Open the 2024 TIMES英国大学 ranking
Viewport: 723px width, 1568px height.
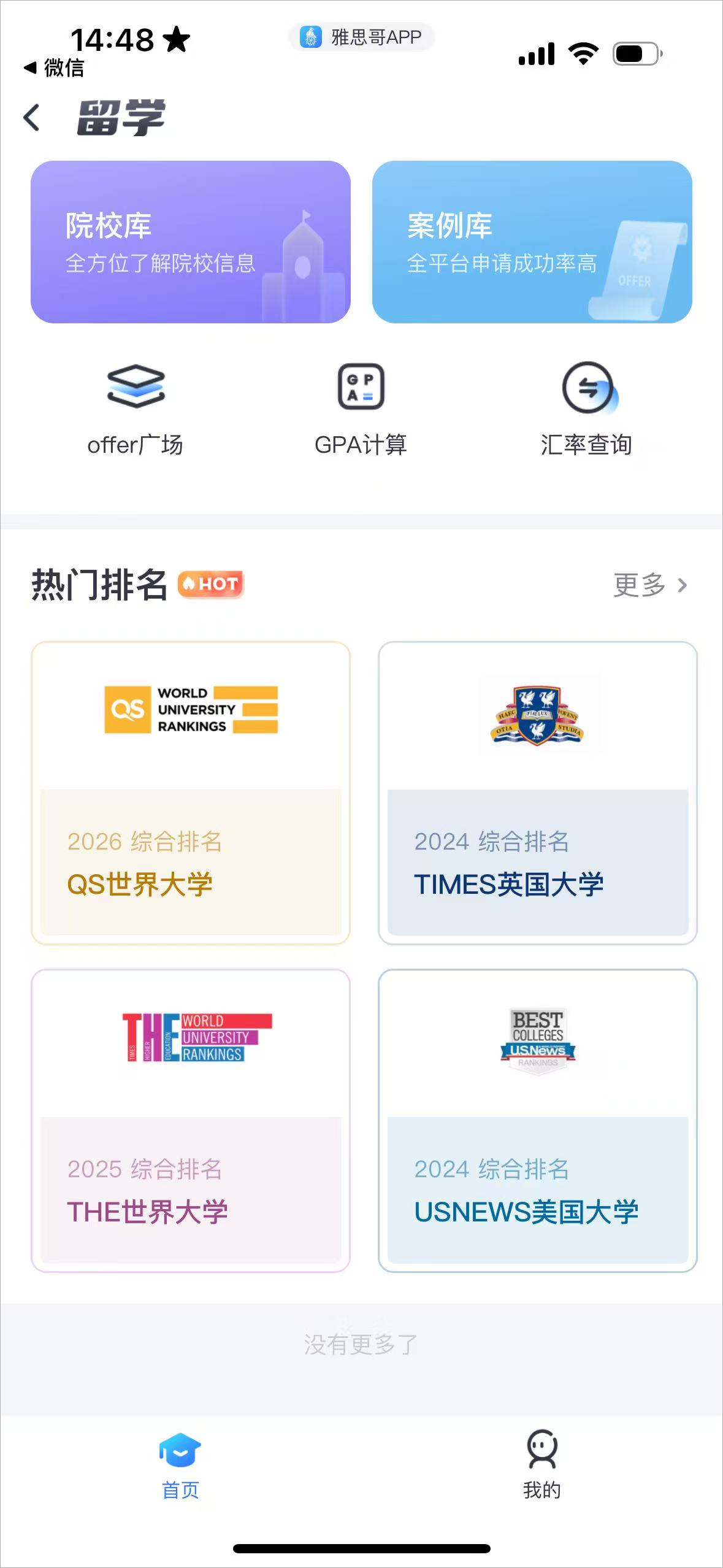[537, 793]
